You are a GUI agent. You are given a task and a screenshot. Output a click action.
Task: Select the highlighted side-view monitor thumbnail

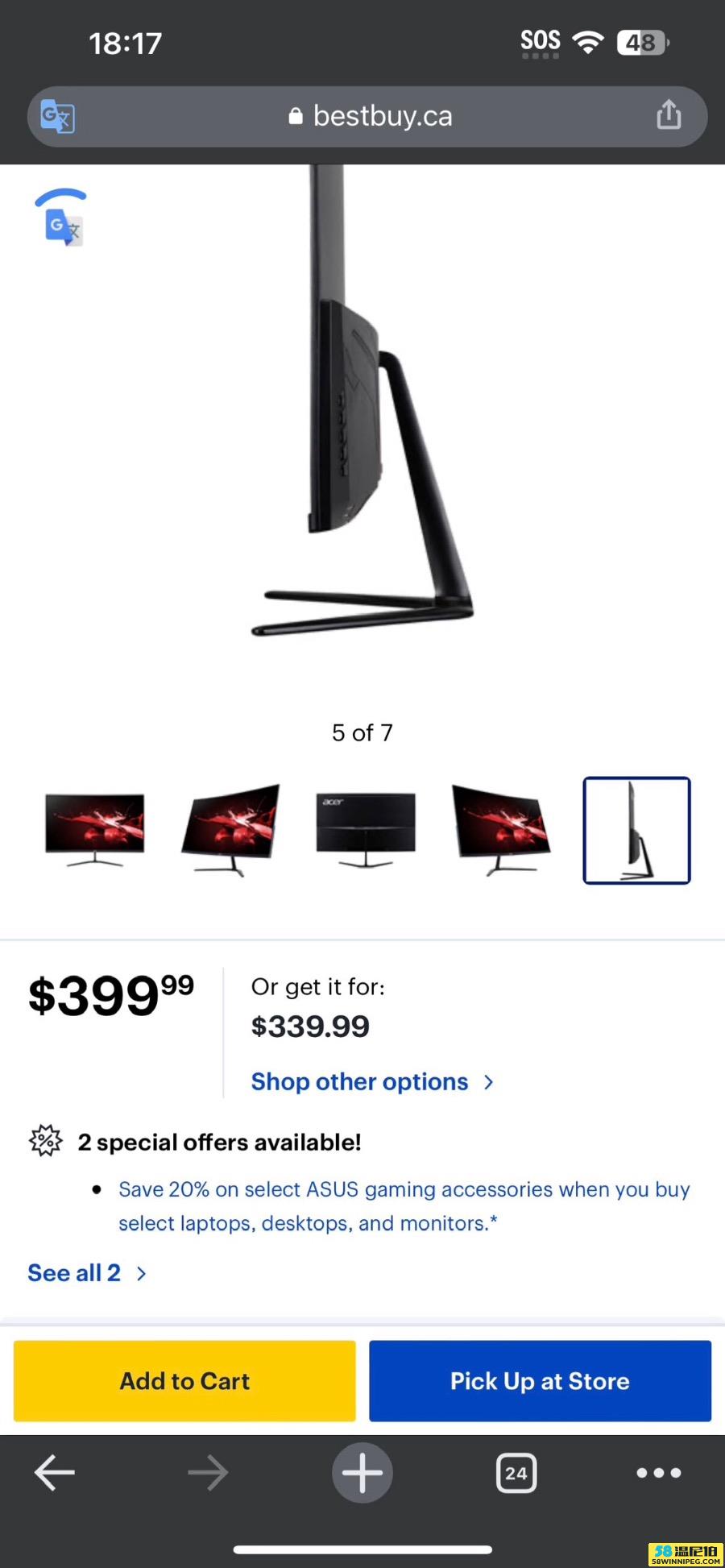[636, 830]
